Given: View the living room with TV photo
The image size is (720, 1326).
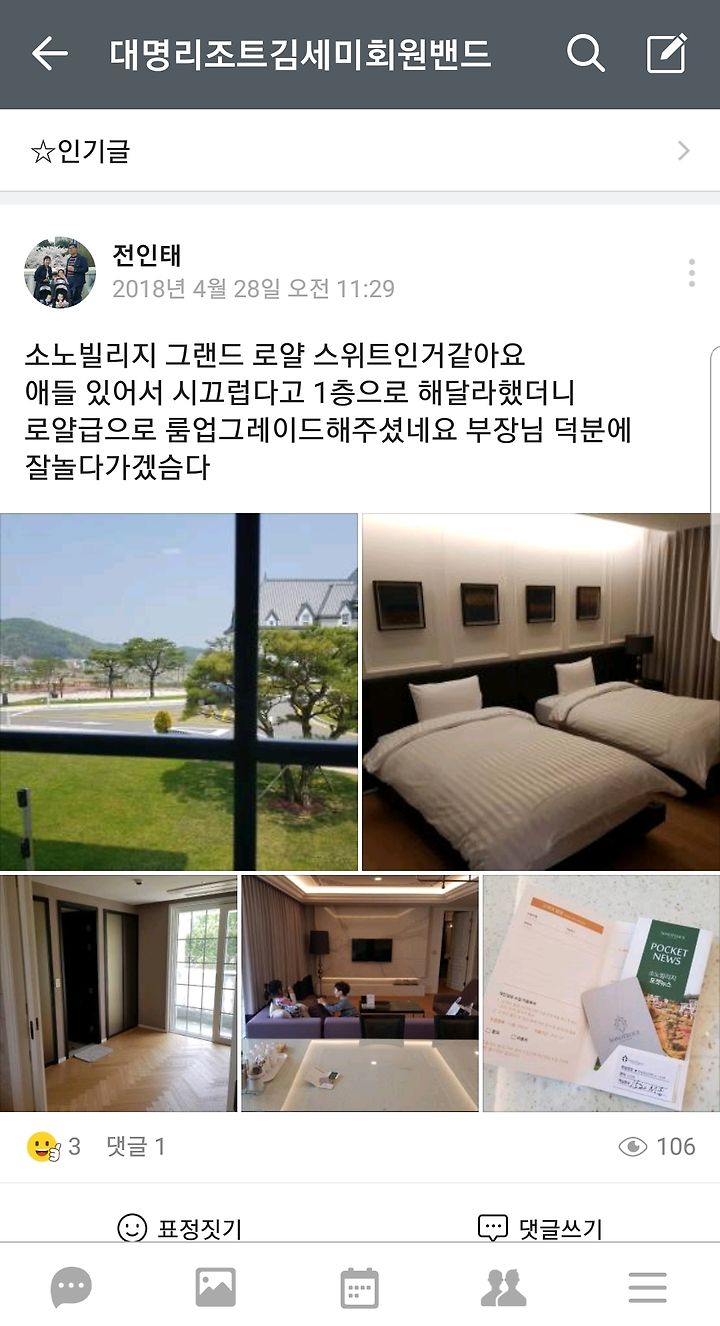Looking at the screenshot, I should (360, 993).
